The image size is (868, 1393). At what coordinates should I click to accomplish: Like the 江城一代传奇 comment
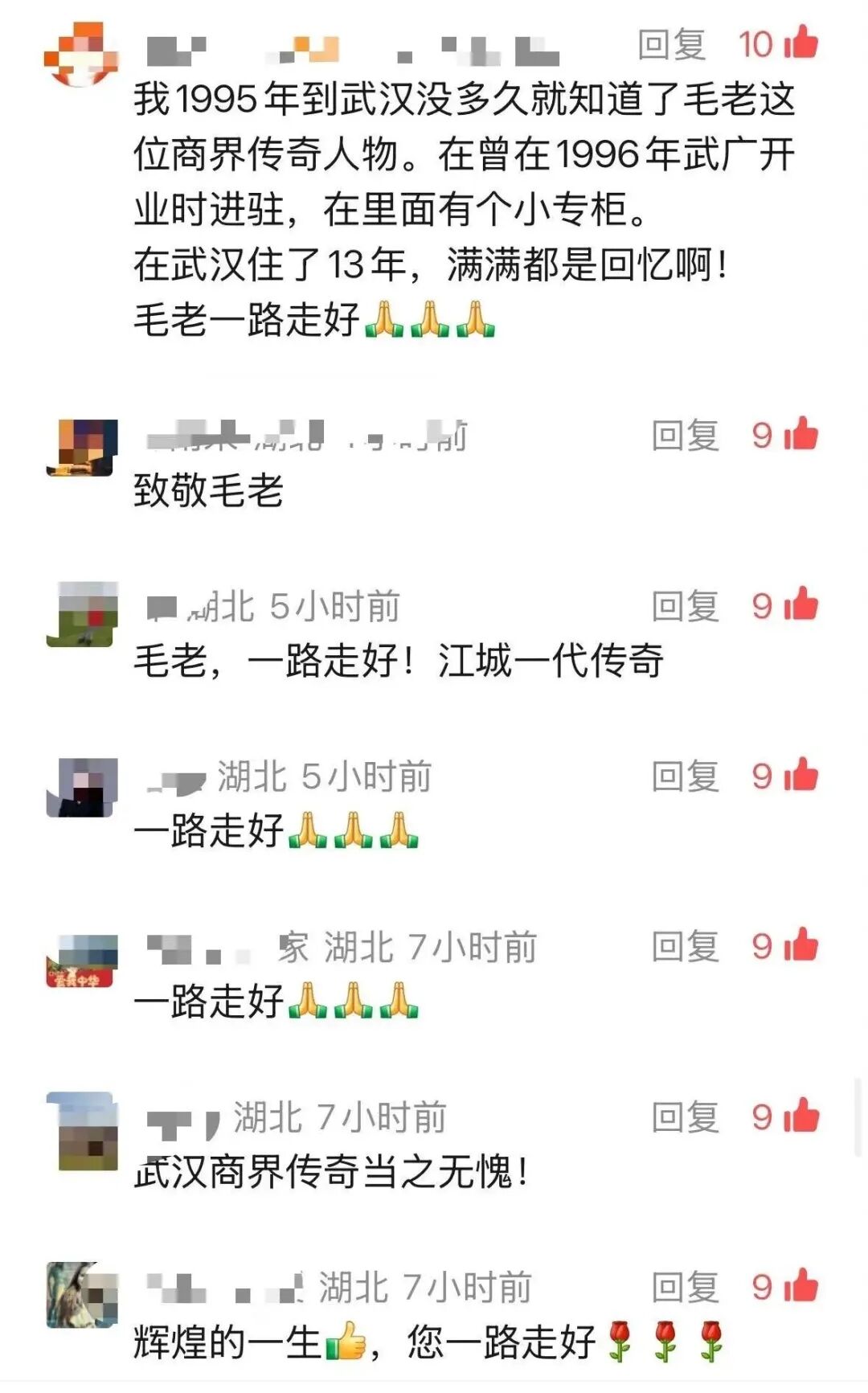tap(800, 605)
